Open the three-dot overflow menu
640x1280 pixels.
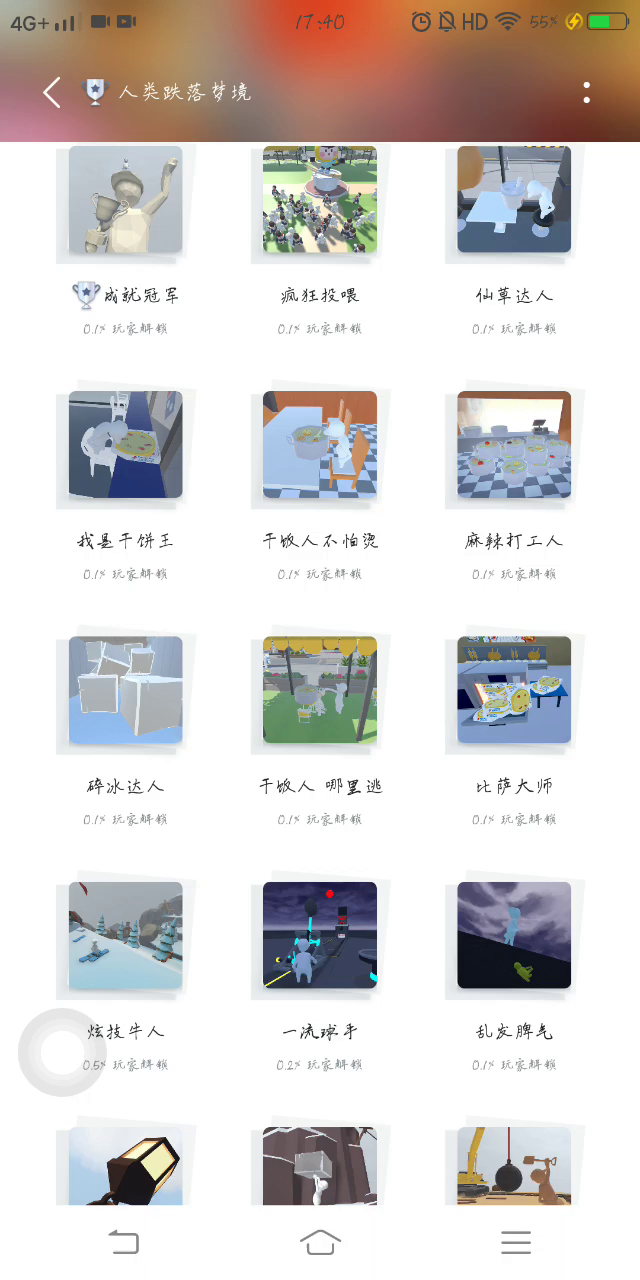pyautogui.click(x=586, y=93)
